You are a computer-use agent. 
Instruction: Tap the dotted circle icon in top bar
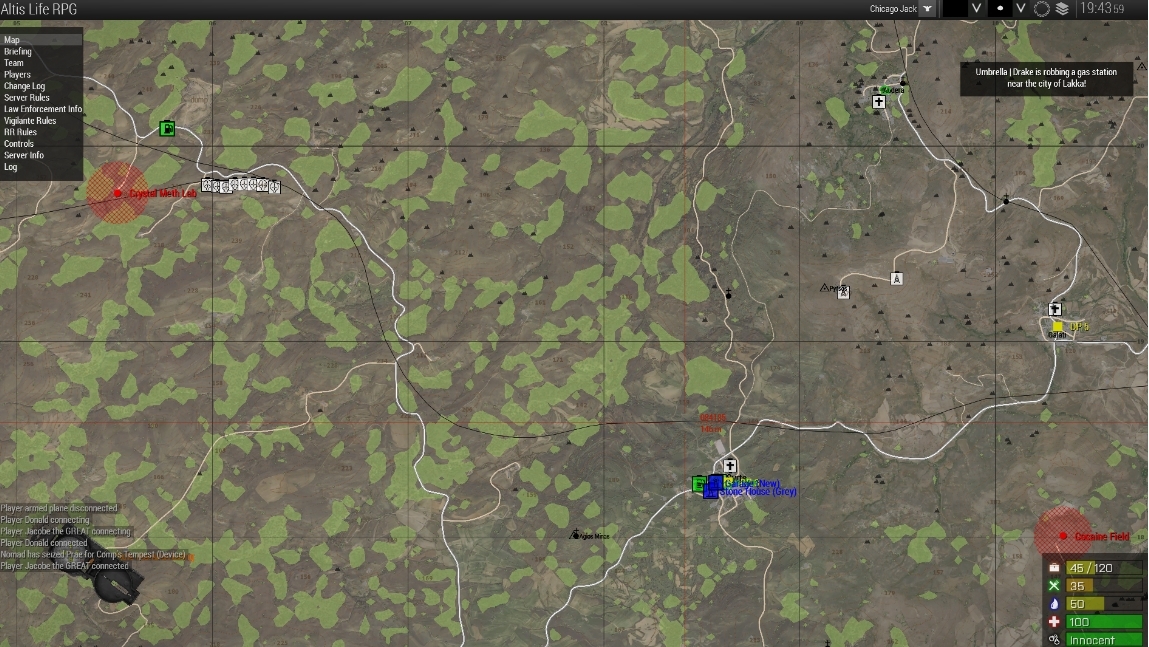tap(1042, 9)
